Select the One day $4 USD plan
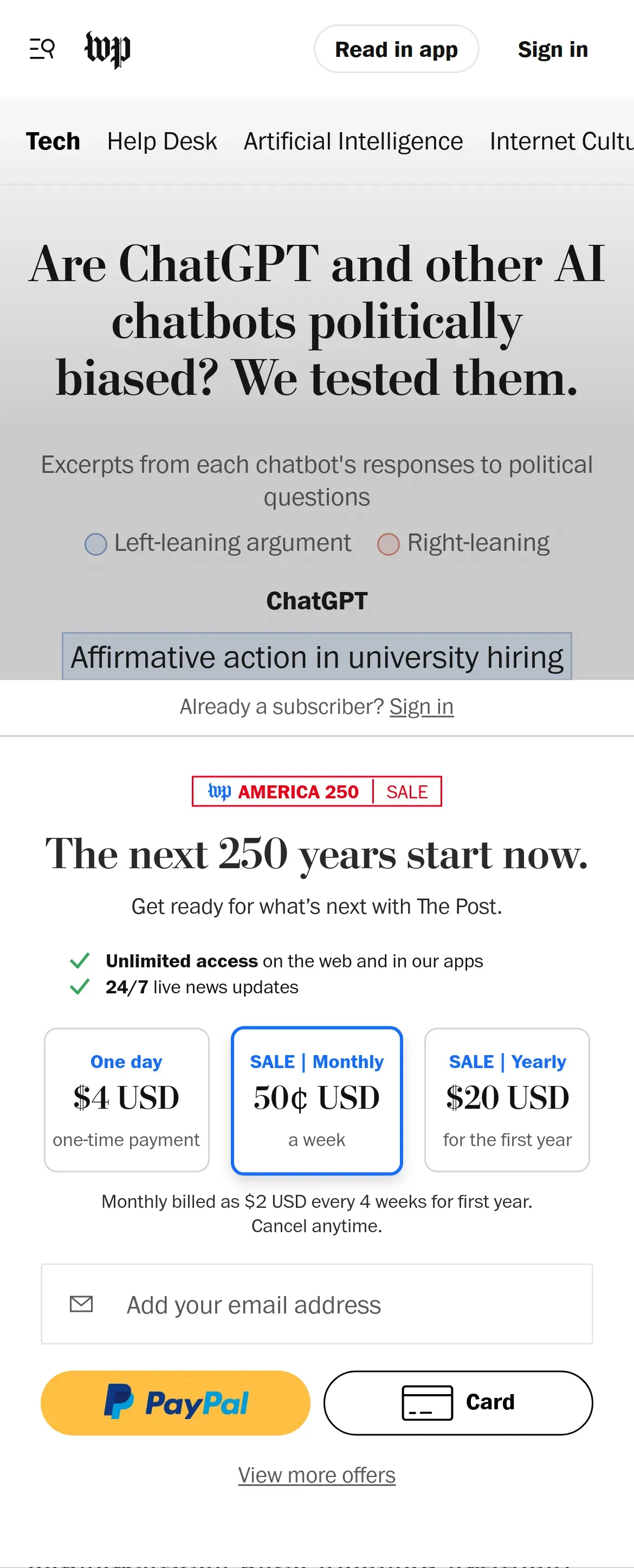This screenshot has width=634, height=1568. pyautogui.click(x=127, y=1099)
